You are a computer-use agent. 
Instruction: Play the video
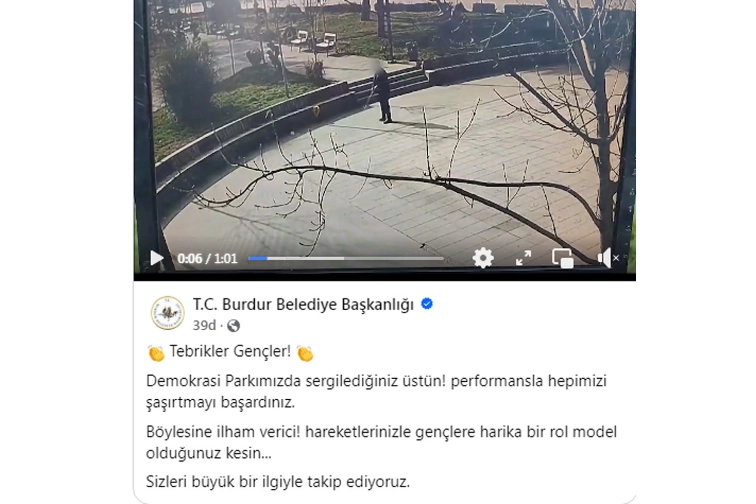[157, 258]
